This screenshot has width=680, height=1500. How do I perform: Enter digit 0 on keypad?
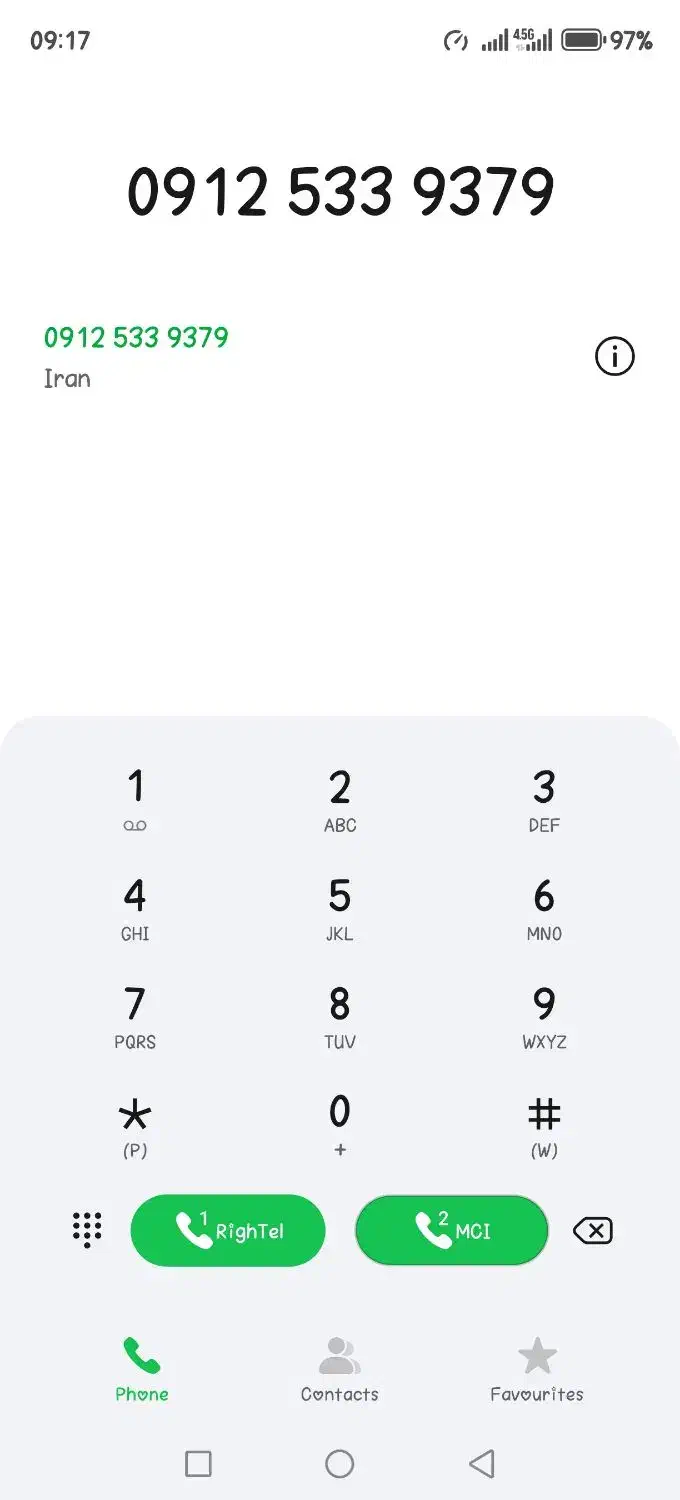(340, 1125)
